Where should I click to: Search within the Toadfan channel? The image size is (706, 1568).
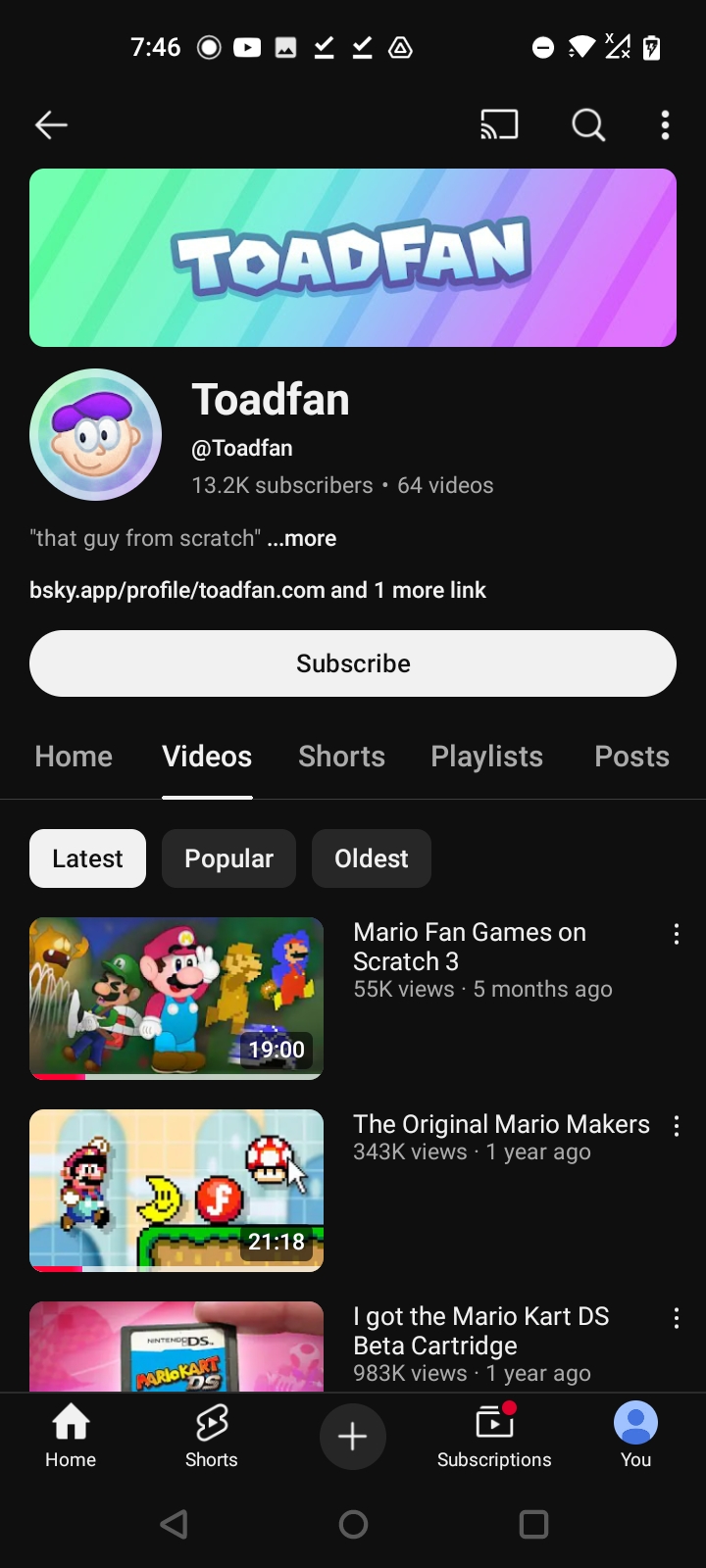pos(588,124)
